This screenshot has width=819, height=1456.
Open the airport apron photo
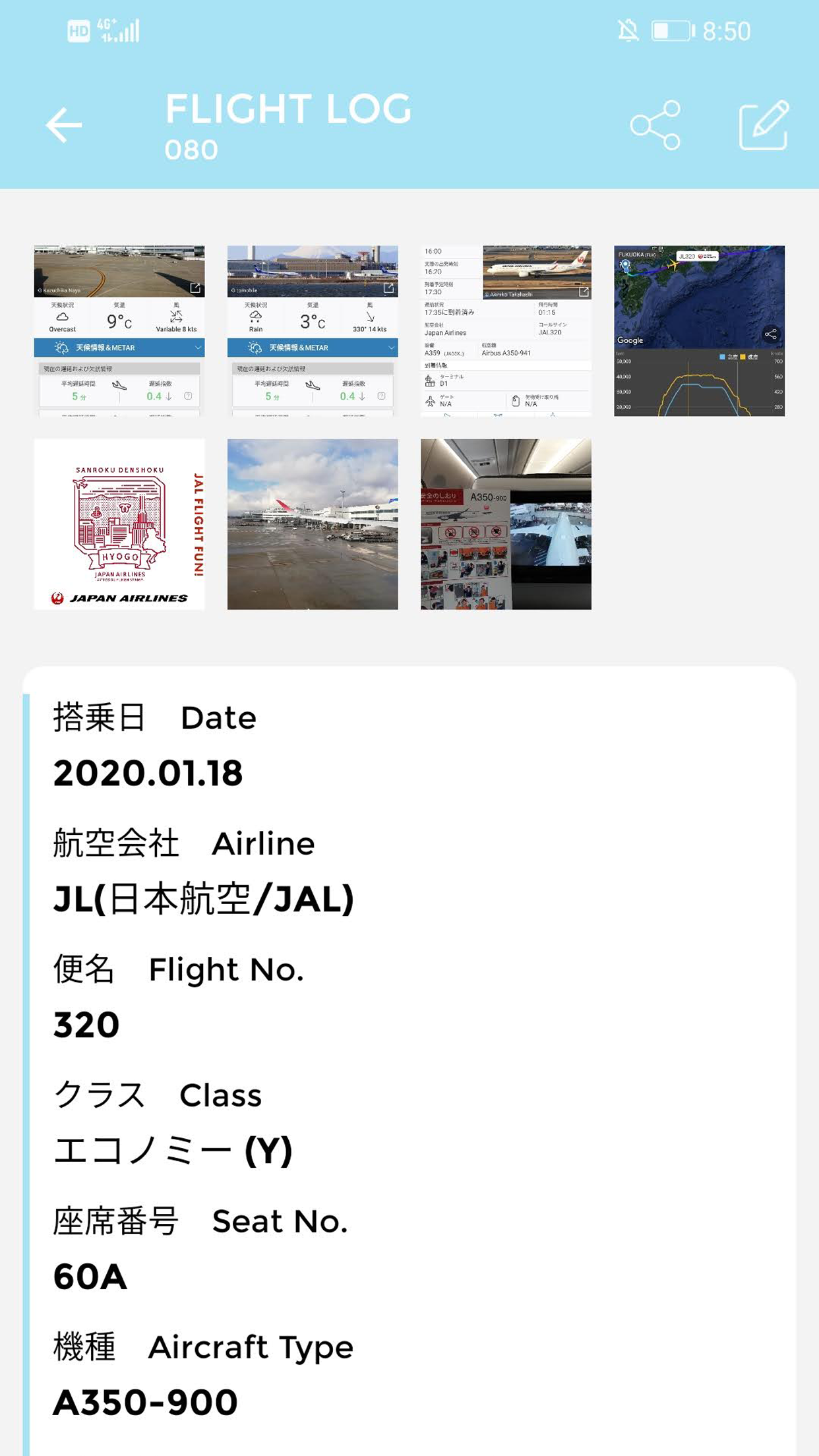[x=313, y=524]
